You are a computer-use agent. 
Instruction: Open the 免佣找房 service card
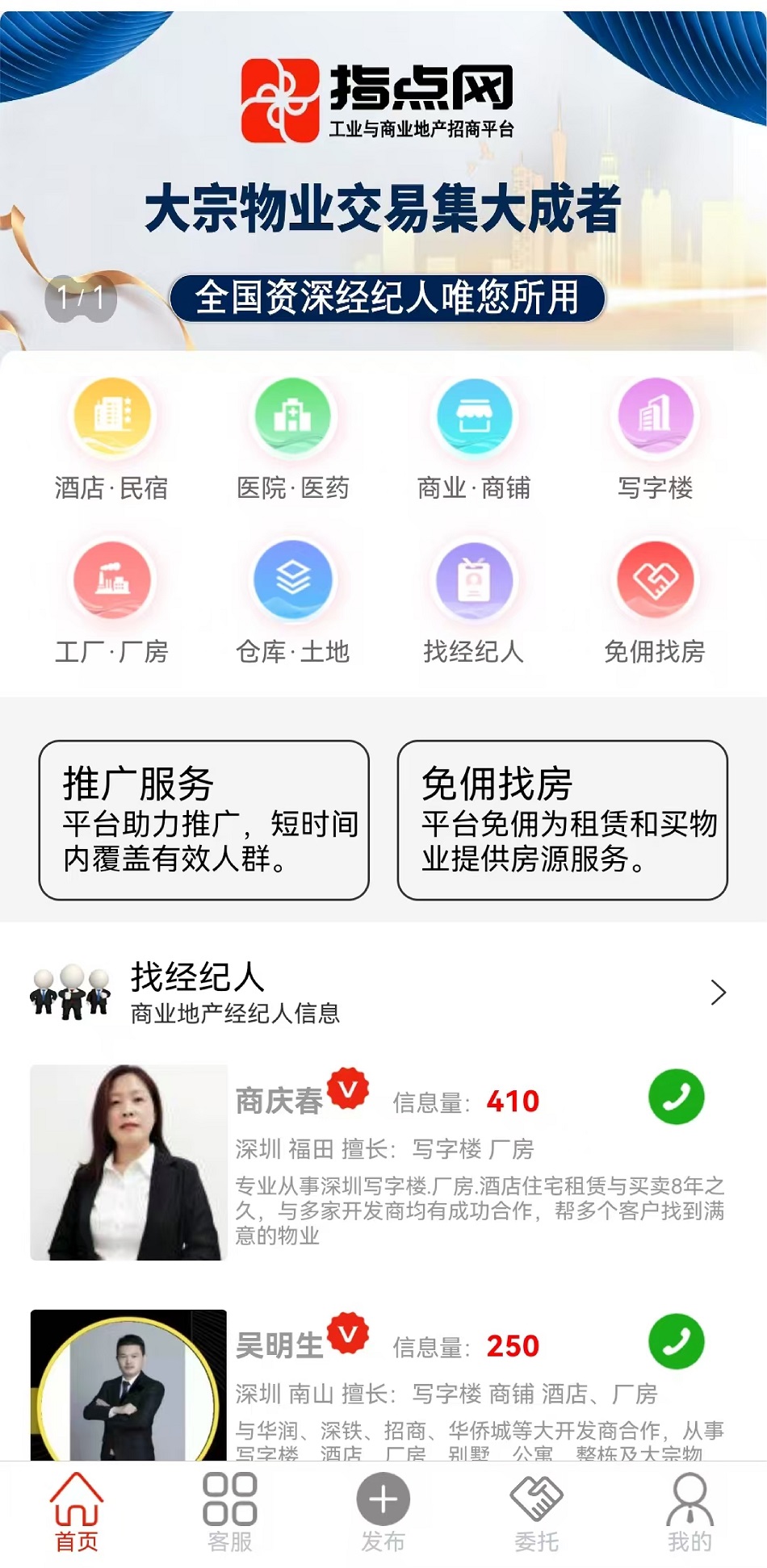(562, 818)
